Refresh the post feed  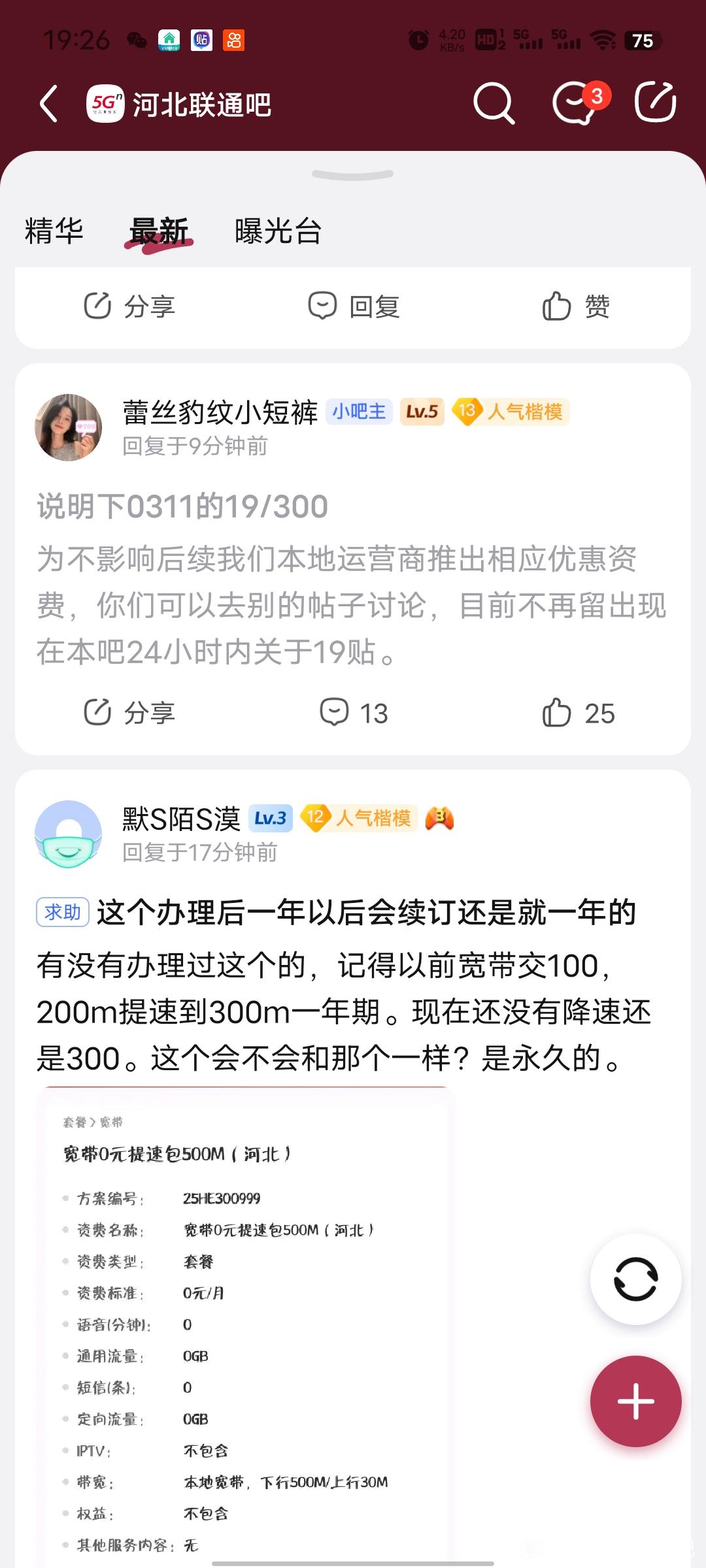click(635, 1279)
